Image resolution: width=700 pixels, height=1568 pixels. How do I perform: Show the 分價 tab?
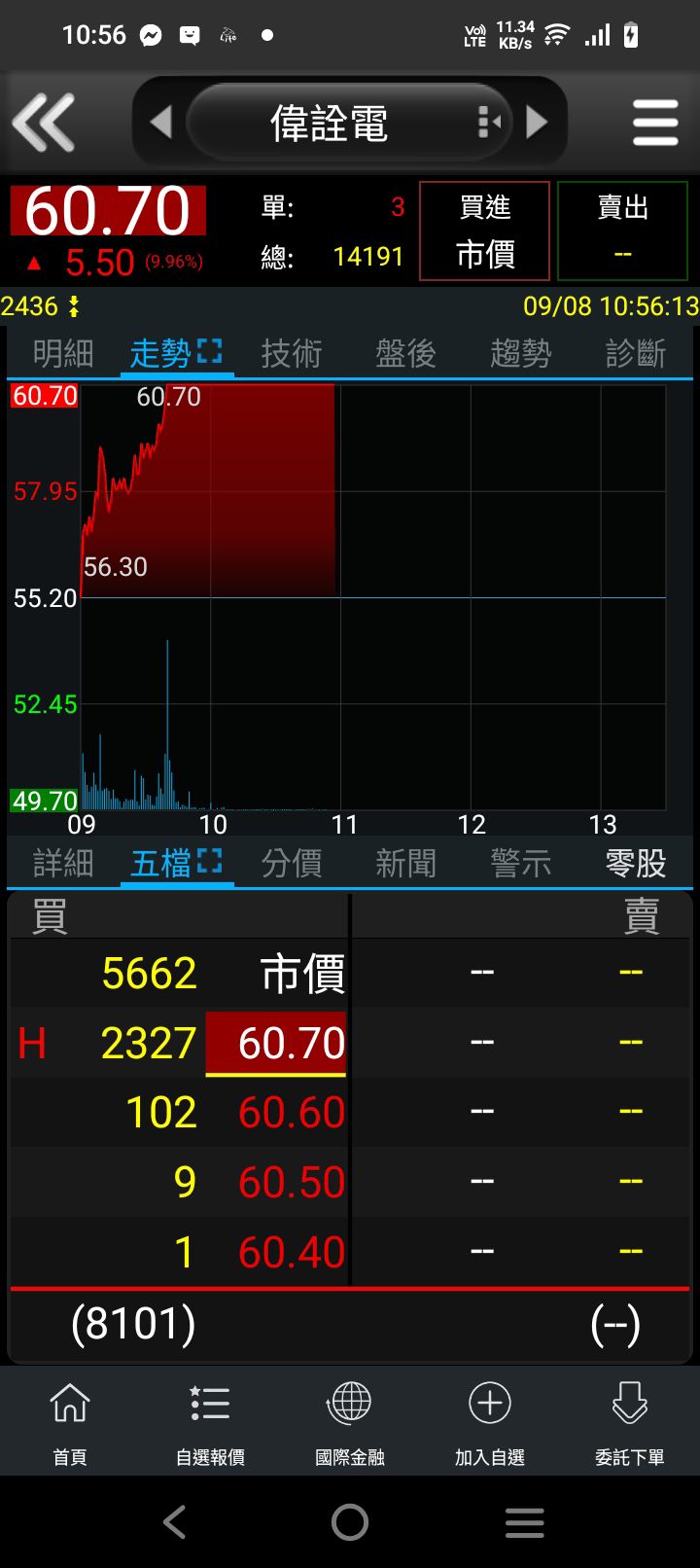click(292, 863)
